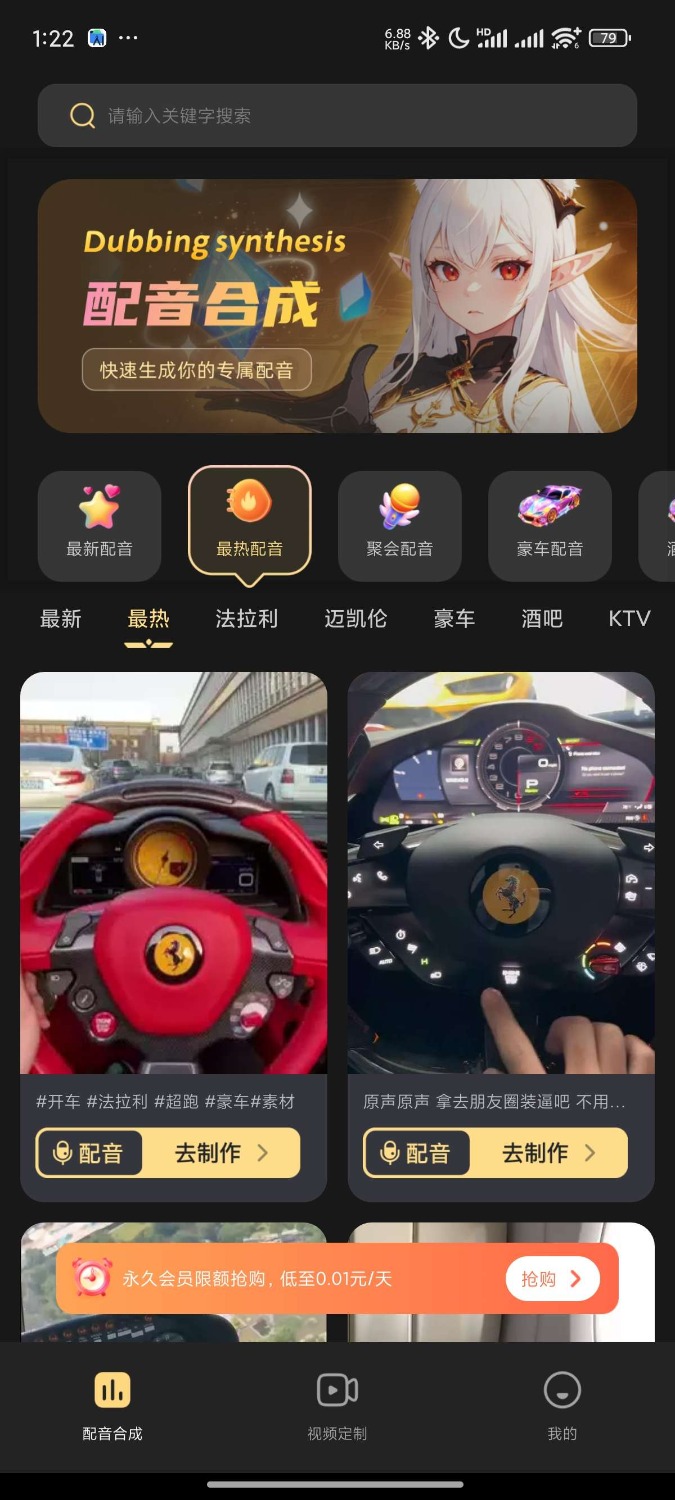Image resolution: width=675 pixels, height=1500 pixels.
Task: Select the 豪车配音 category
Action: click(x=549, y=525)
